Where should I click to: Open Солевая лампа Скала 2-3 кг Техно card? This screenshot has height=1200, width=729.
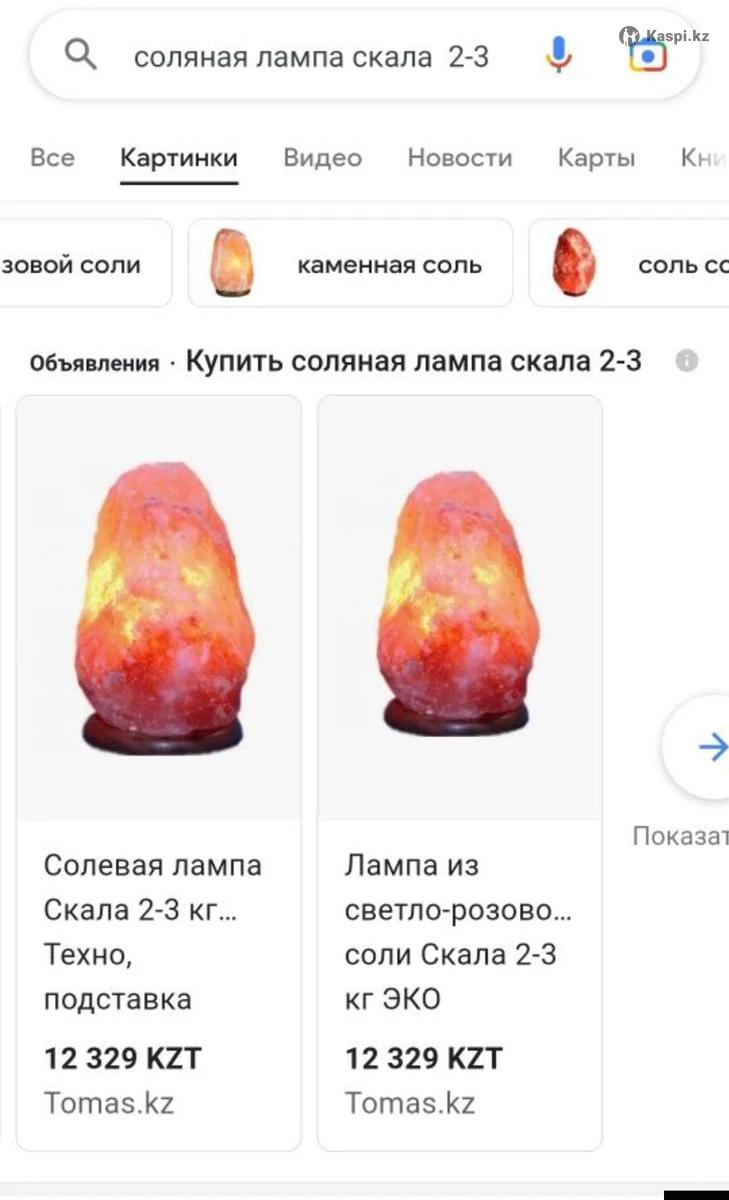pyautogui.click(x=159, y=773)
